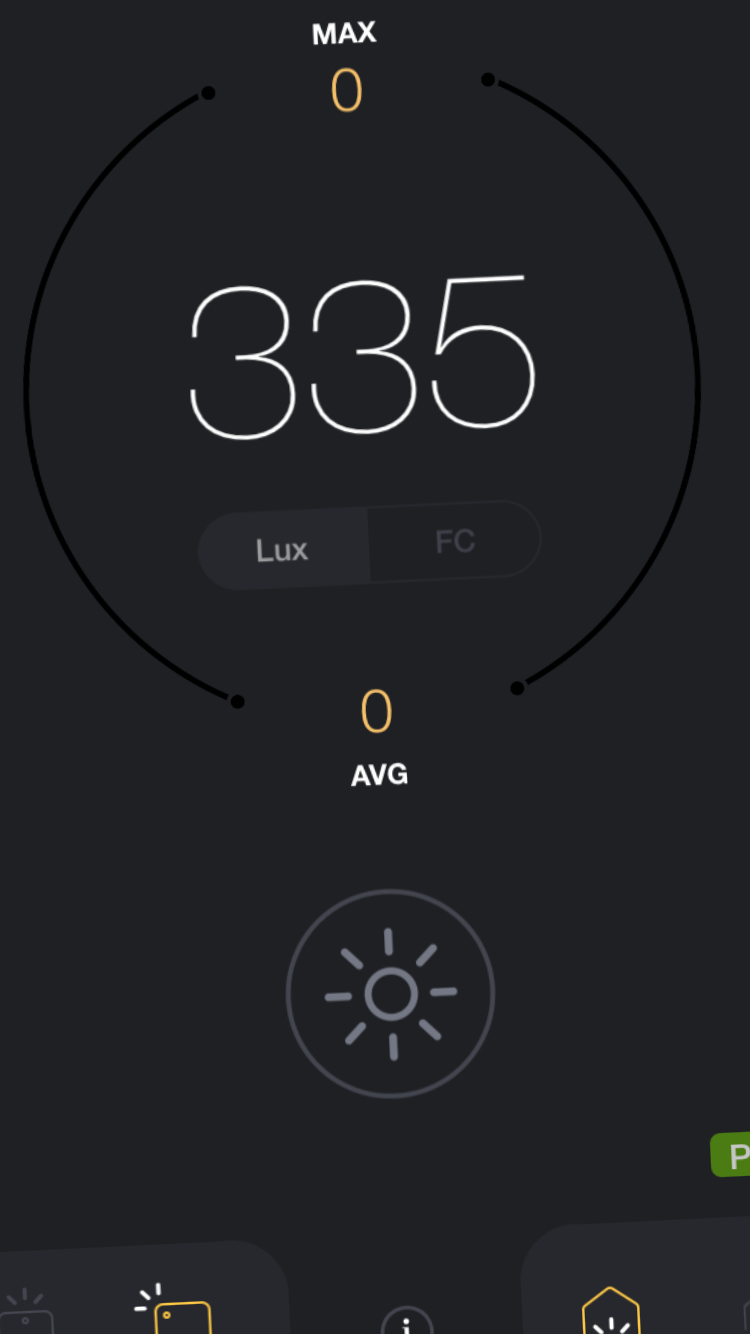750x1334 pixels.
Task: Switch the unit to Lux
Action: (283, 550)
